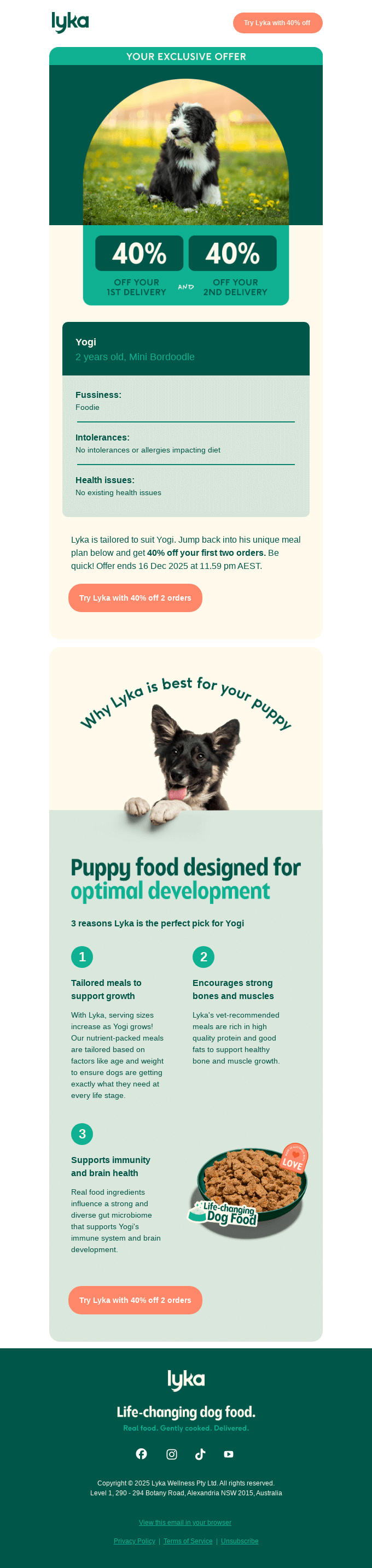
Task: View this email in your browser
Action: click(x=185, y=1522)
